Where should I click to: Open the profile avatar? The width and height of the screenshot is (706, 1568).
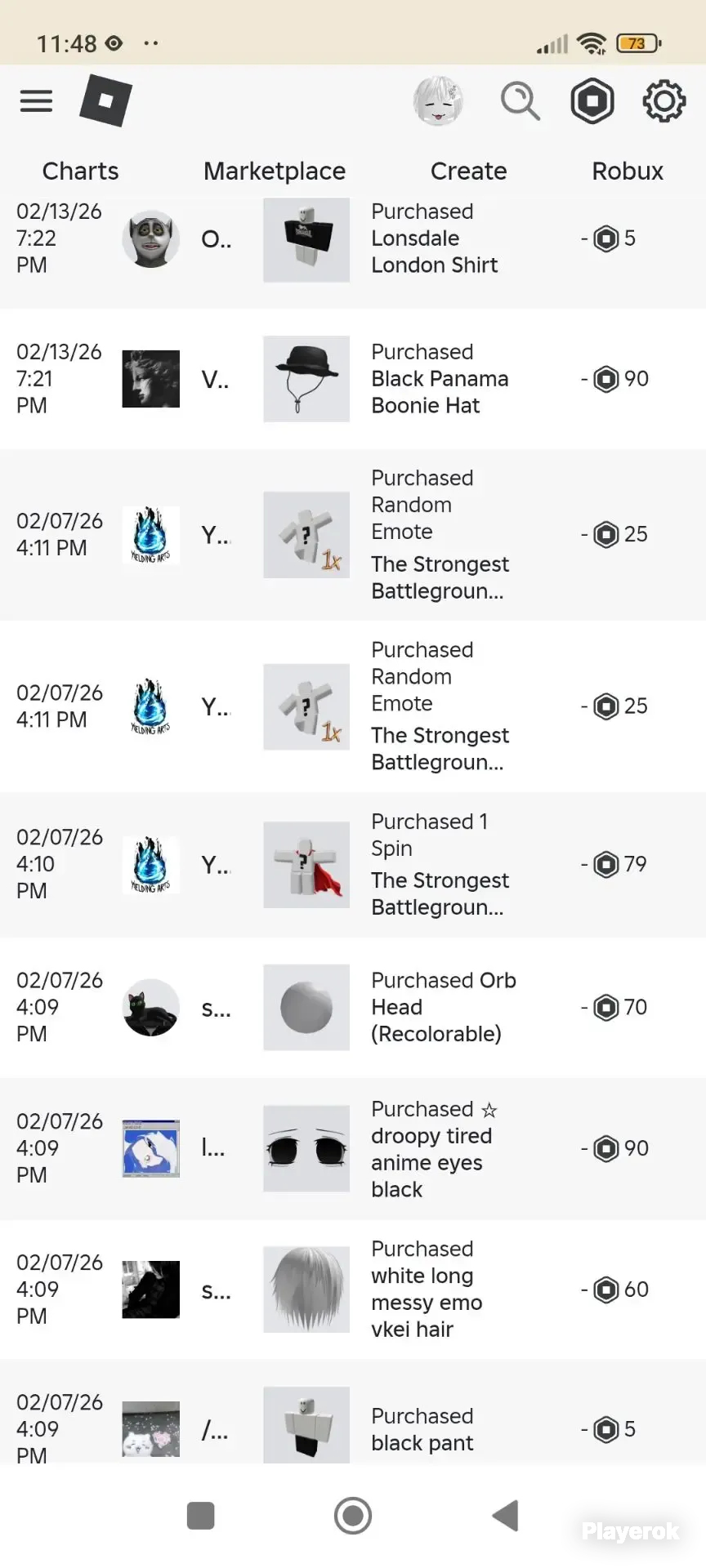pos(438,101)
